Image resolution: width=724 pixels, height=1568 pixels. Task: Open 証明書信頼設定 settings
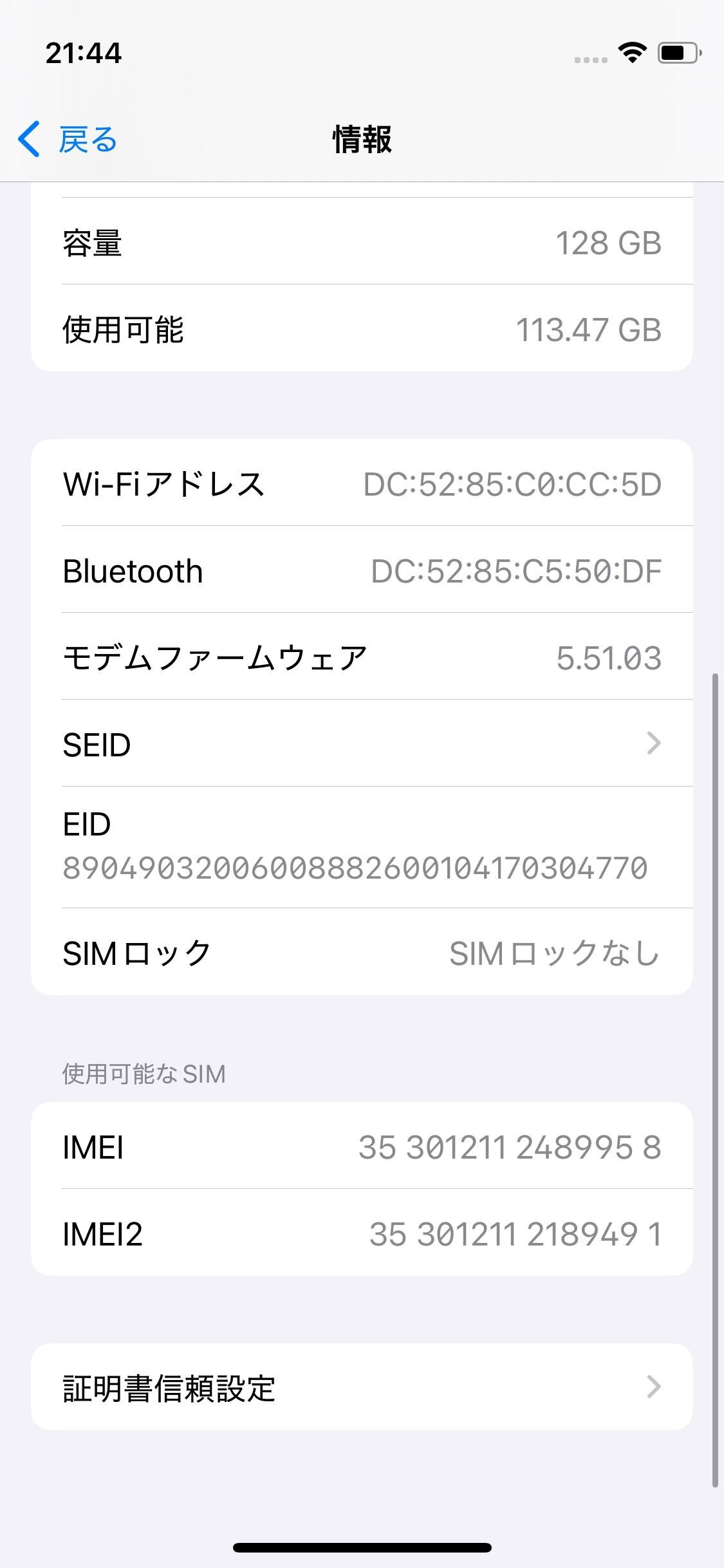[x=362, y=1387]
